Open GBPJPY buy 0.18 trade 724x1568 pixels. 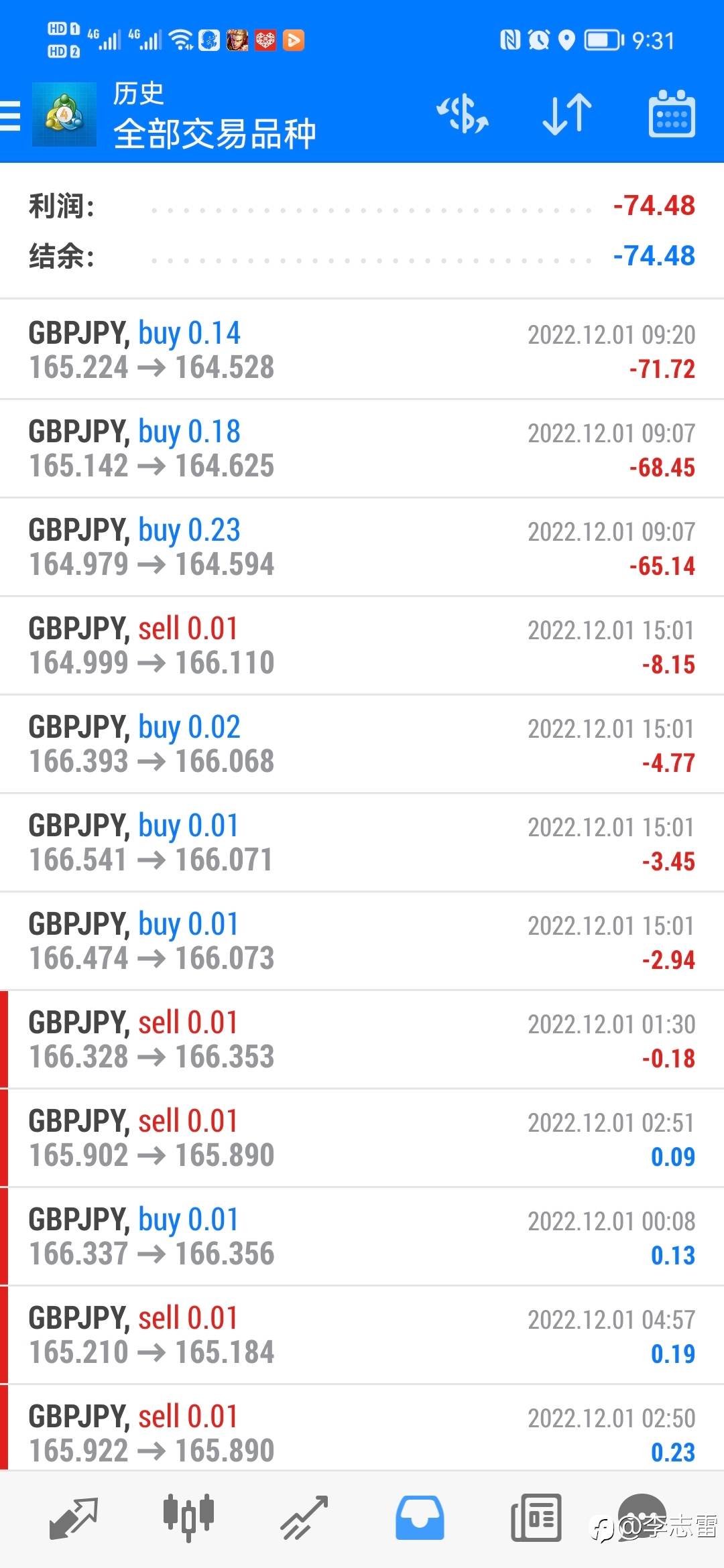362,448
